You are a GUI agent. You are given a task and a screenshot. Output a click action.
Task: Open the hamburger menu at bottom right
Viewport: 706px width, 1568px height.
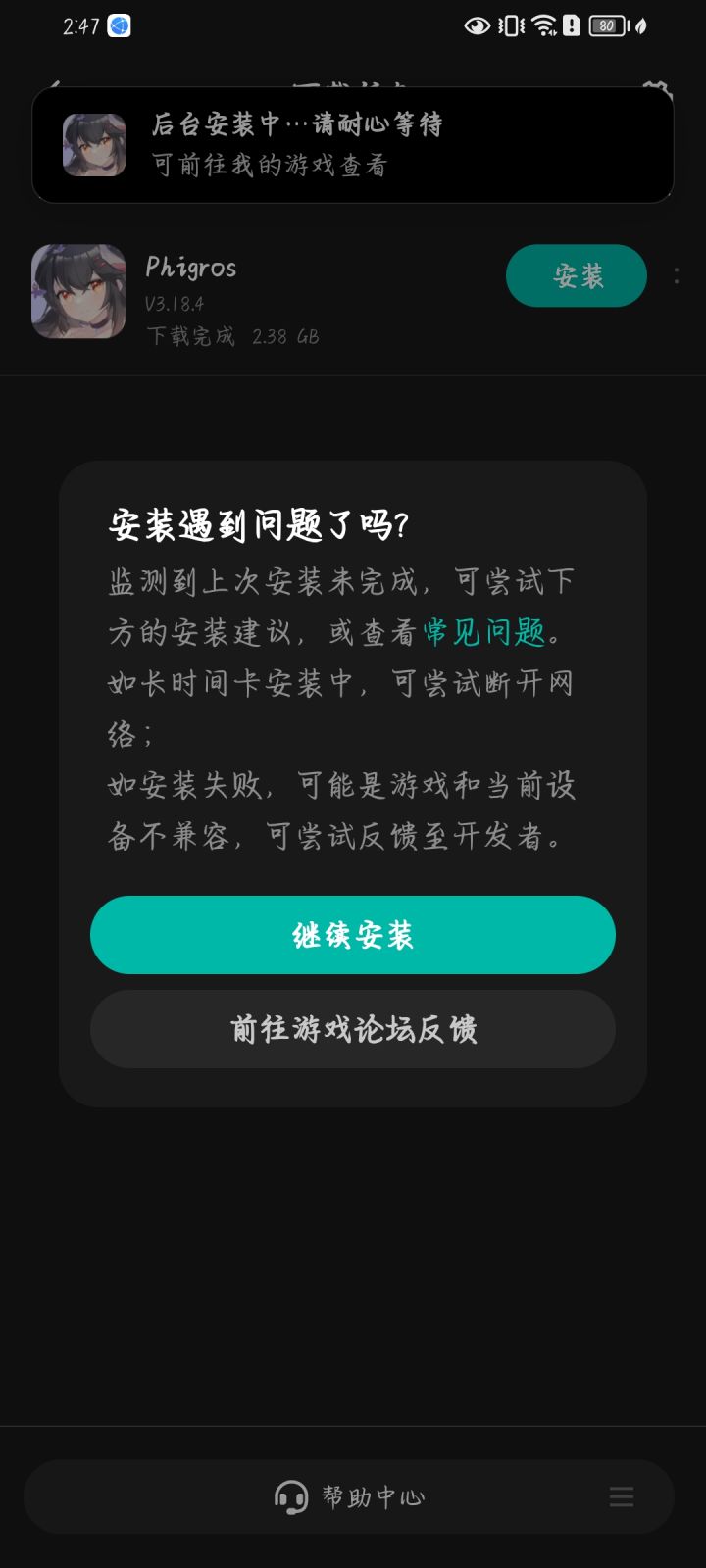622,1496
